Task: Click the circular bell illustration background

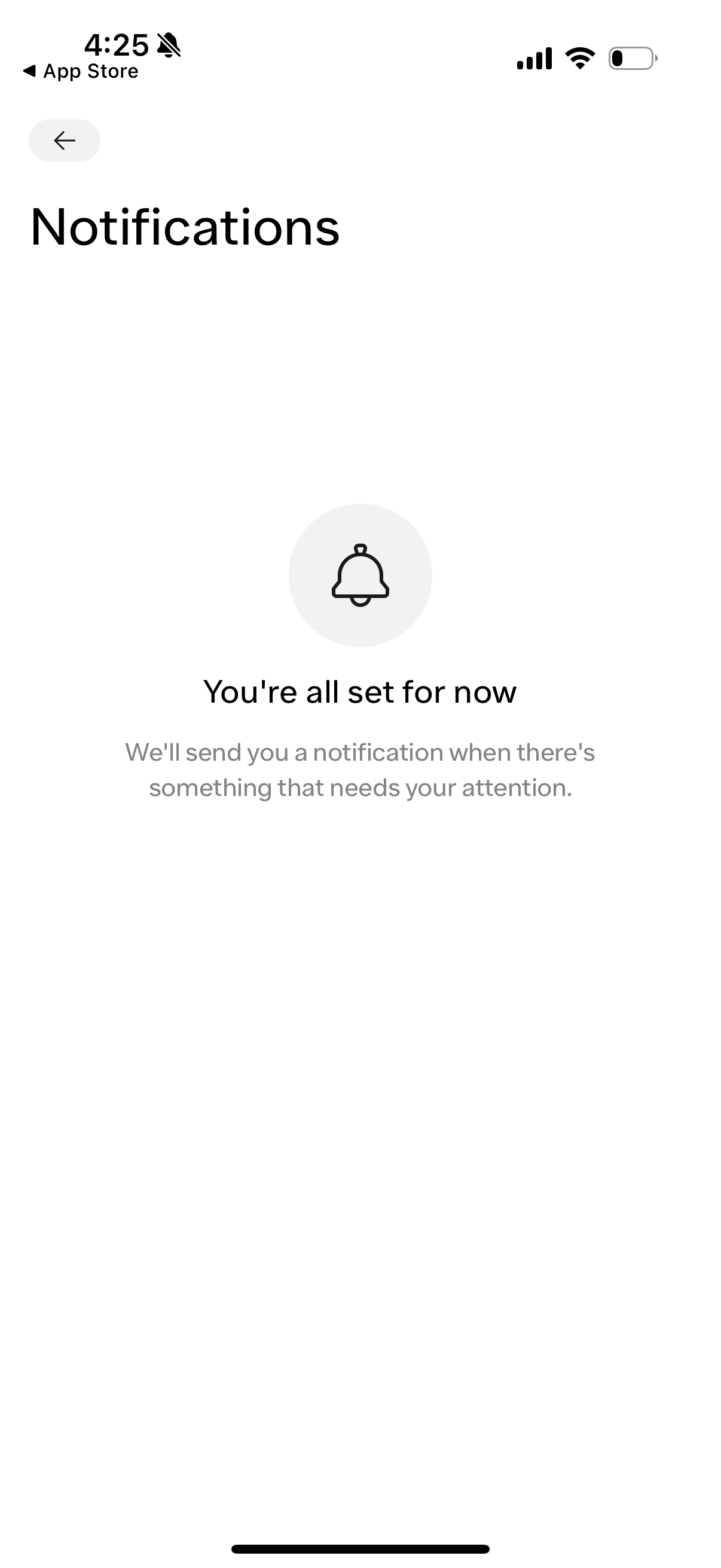Action: pyautogui.click(x=359, y=575)
